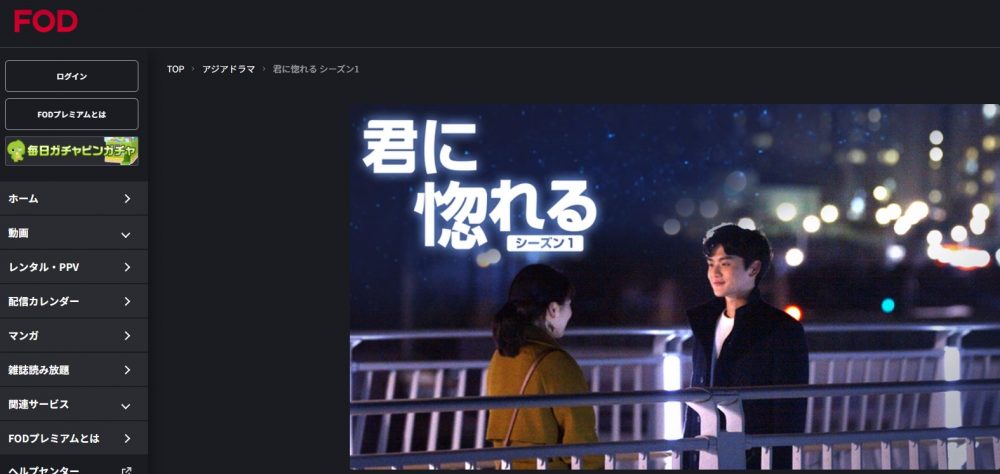Expand the 動画 menu section

72,234
